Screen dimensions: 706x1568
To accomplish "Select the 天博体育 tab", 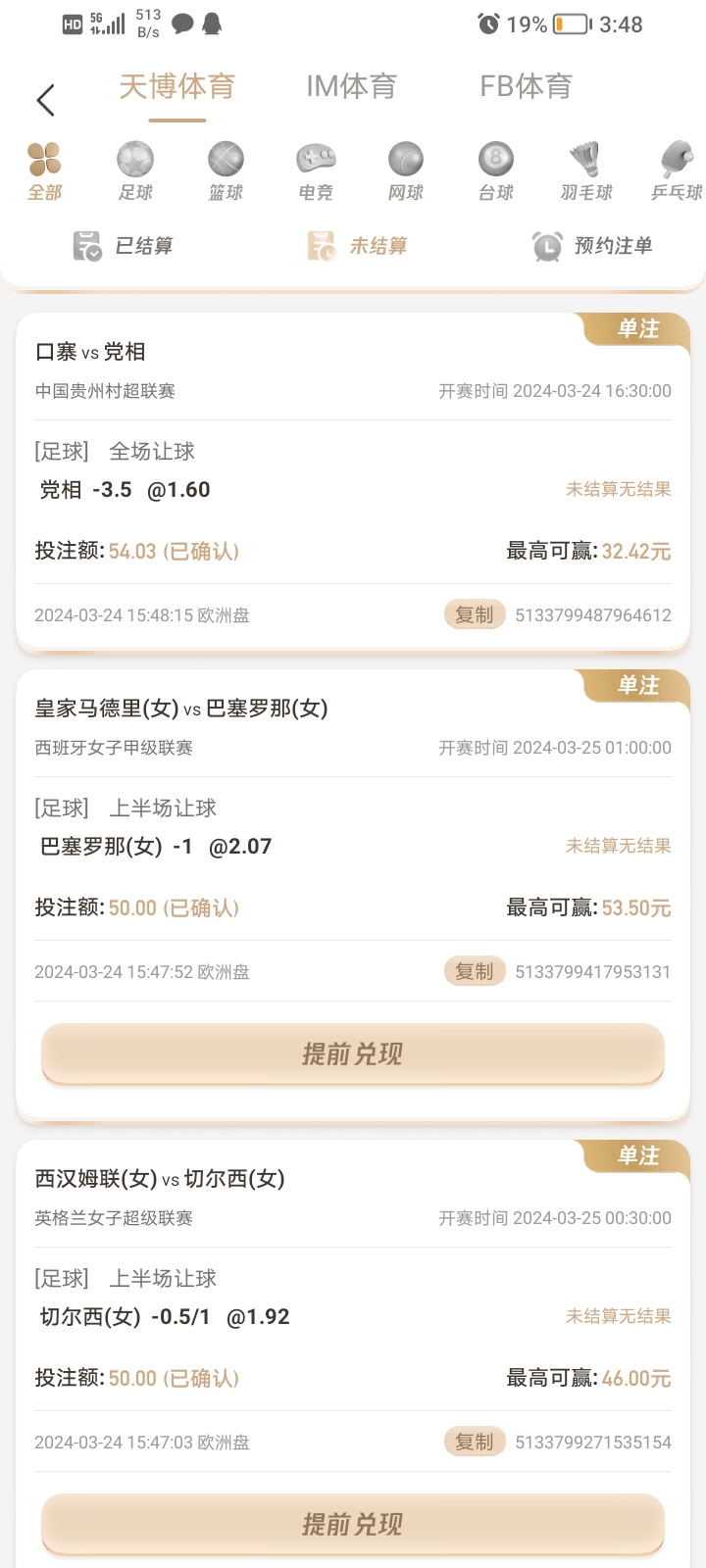I will click(177, 86).
